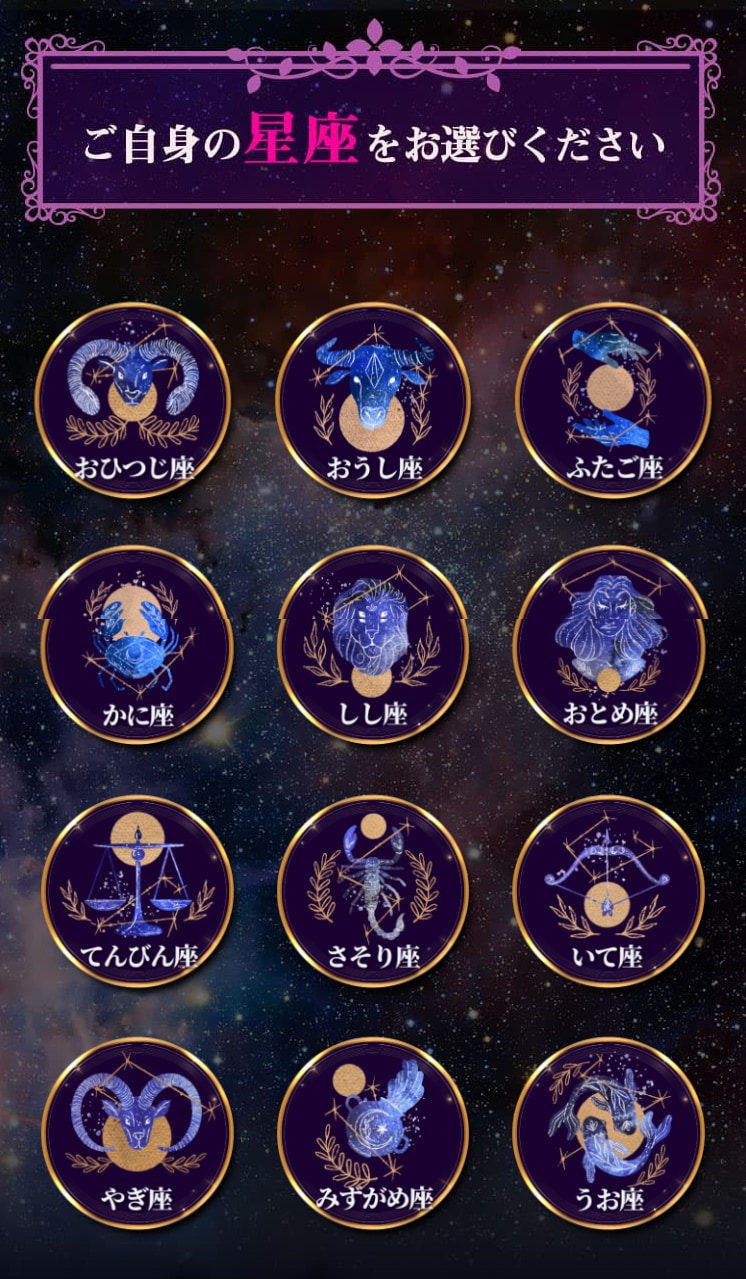Select てんびん座 (Libra) zodiac
This screenshot has width=746, height=1279.
click(137, 890)
